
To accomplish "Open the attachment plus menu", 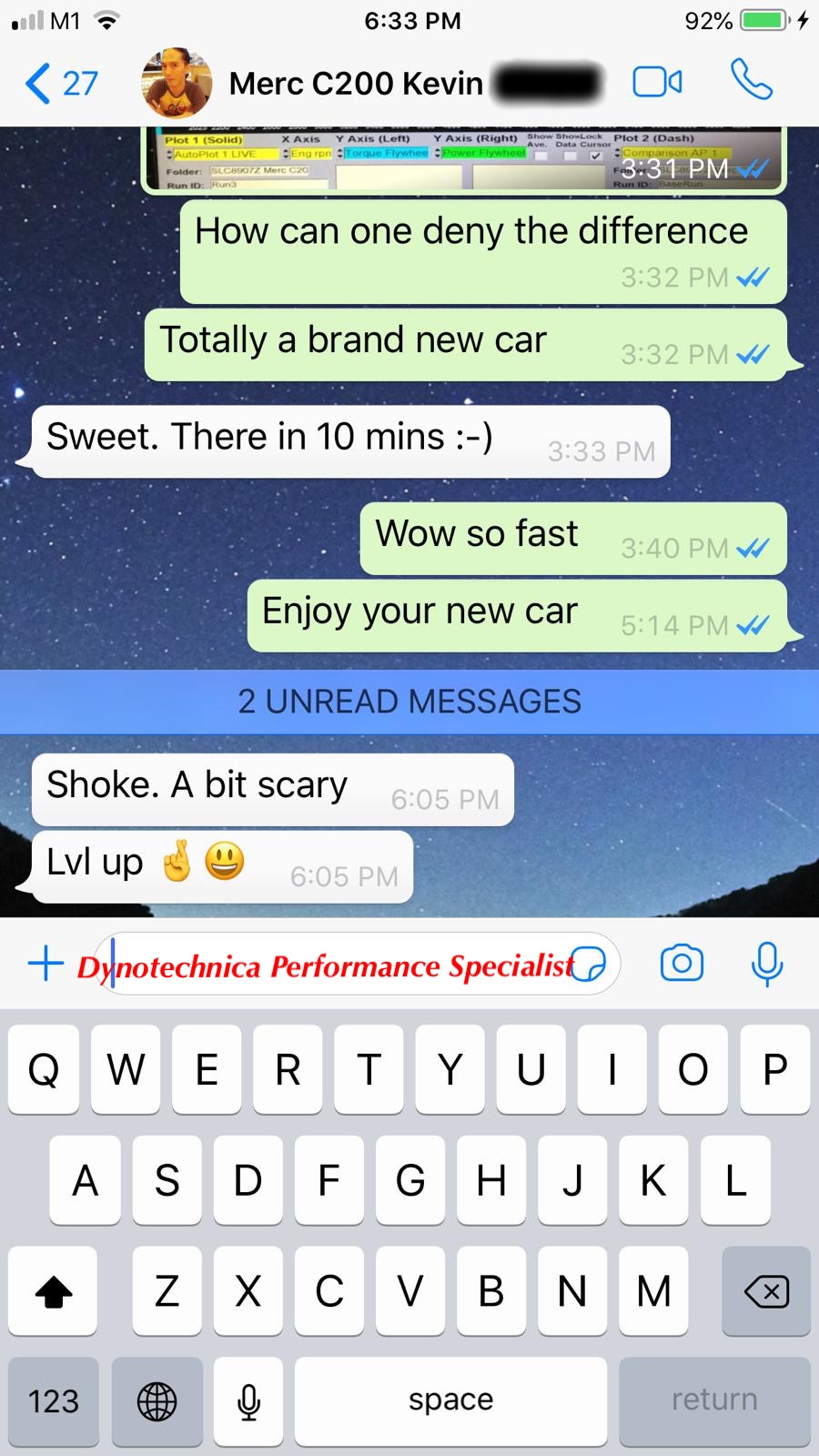I will pyautogui.click(x=45, y=963).
